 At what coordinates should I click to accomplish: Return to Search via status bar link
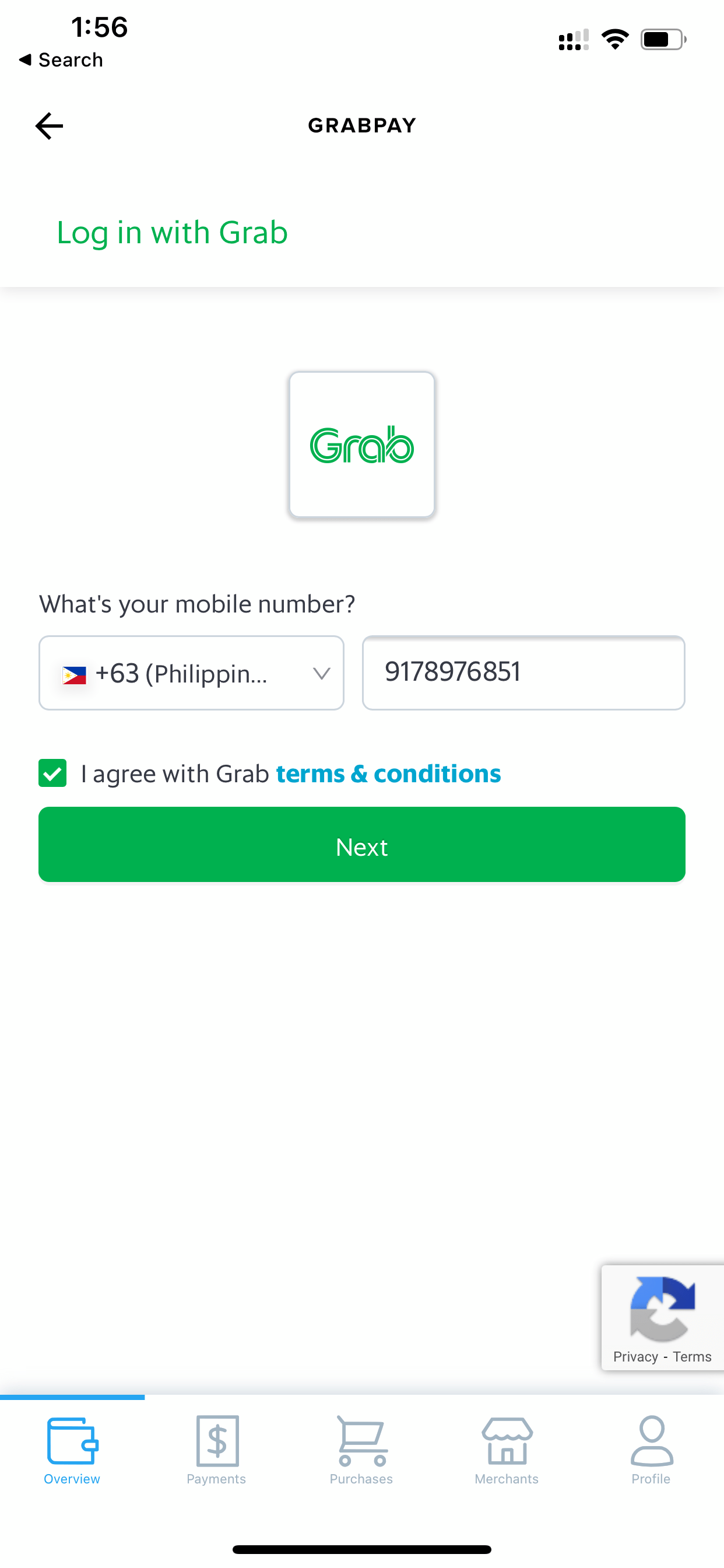61,60
